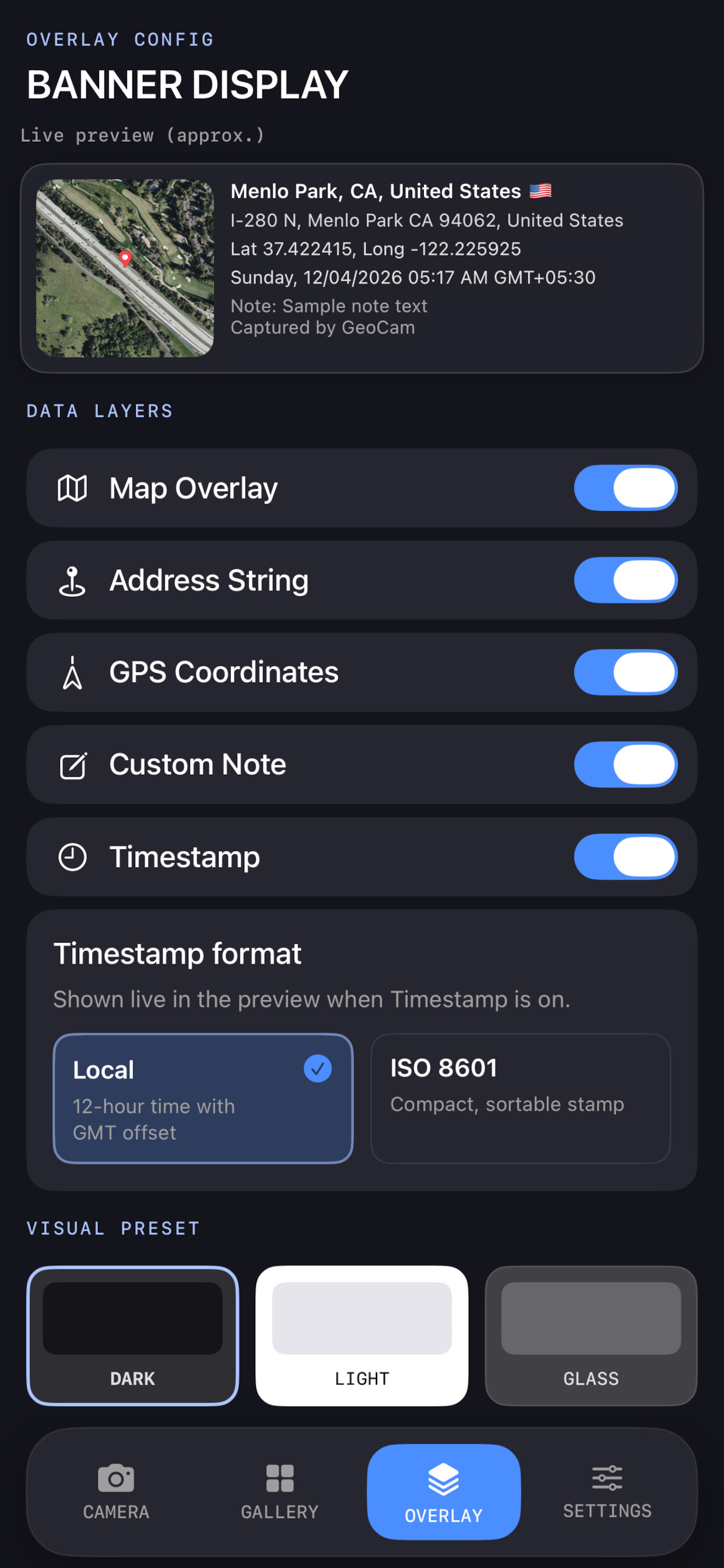Click the clock icon beside Timestamp
724x1568 pixels.
(72, 856)
